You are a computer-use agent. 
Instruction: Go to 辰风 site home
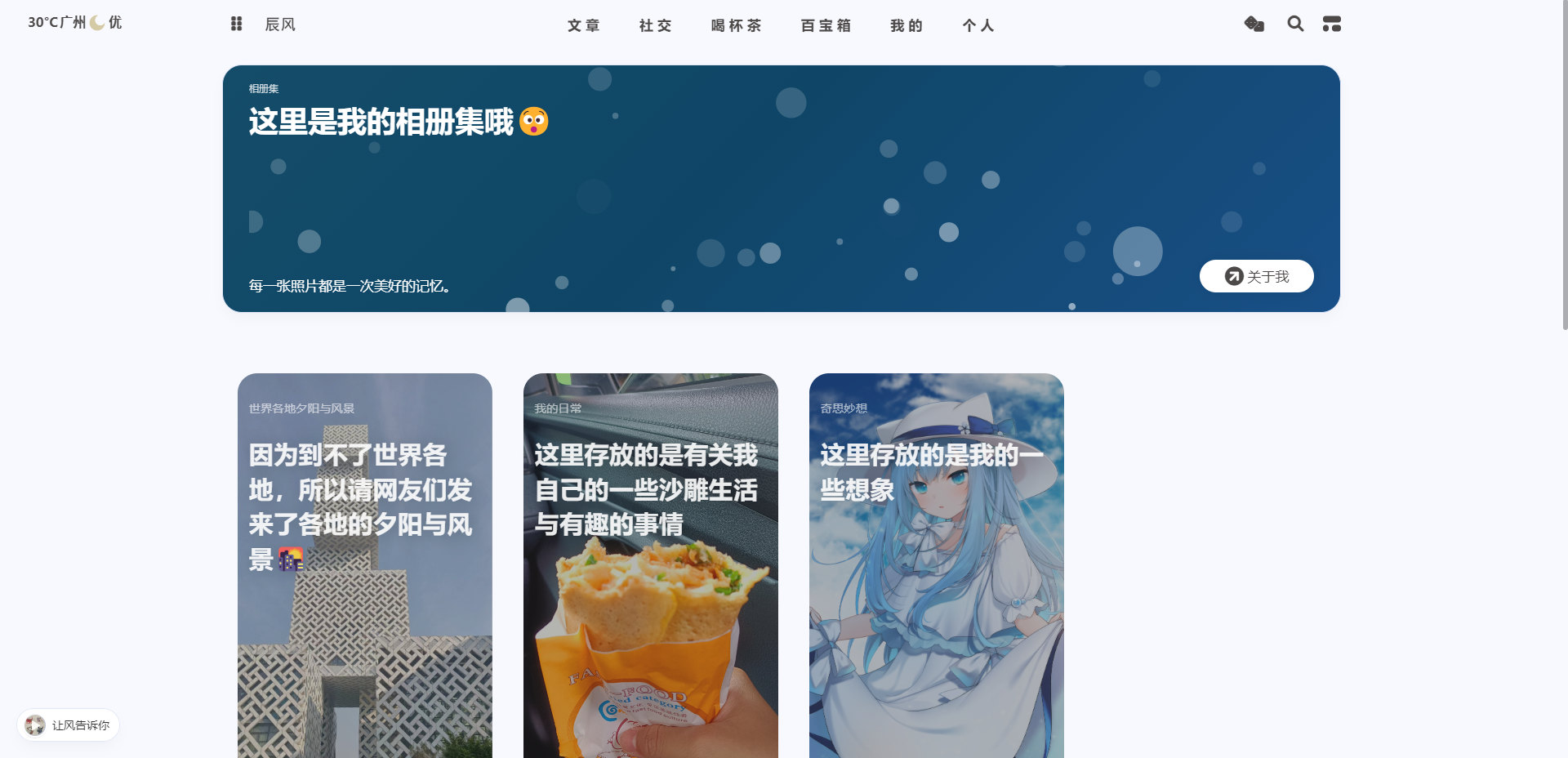point(280,25)
